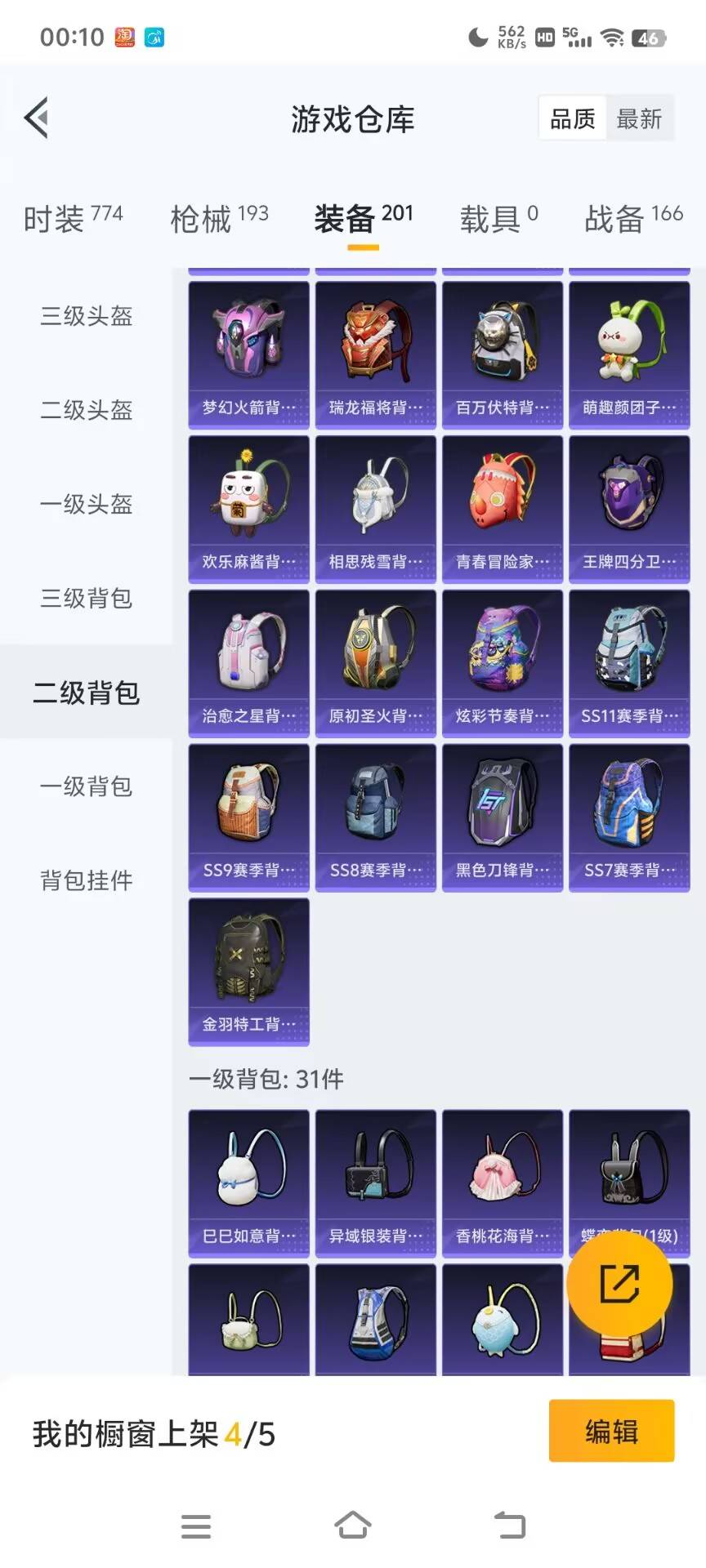Switch to the 枪械 tab
This screenshot has width=706, height=1568.
click(219, 218)
